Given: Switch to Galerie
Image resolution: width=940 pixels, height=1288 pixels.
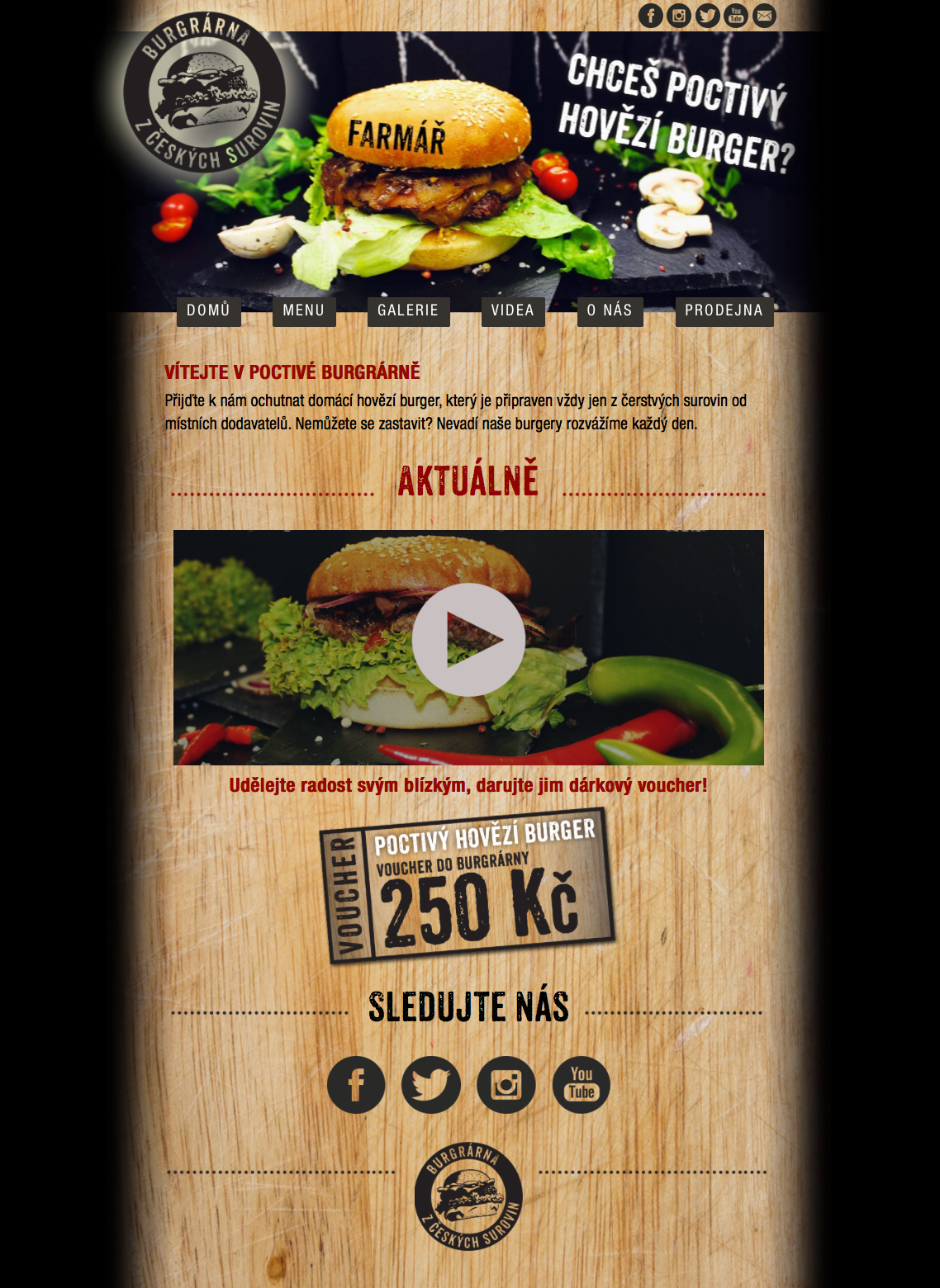Looking at the screenshot, I should click(x=408, y=311).
